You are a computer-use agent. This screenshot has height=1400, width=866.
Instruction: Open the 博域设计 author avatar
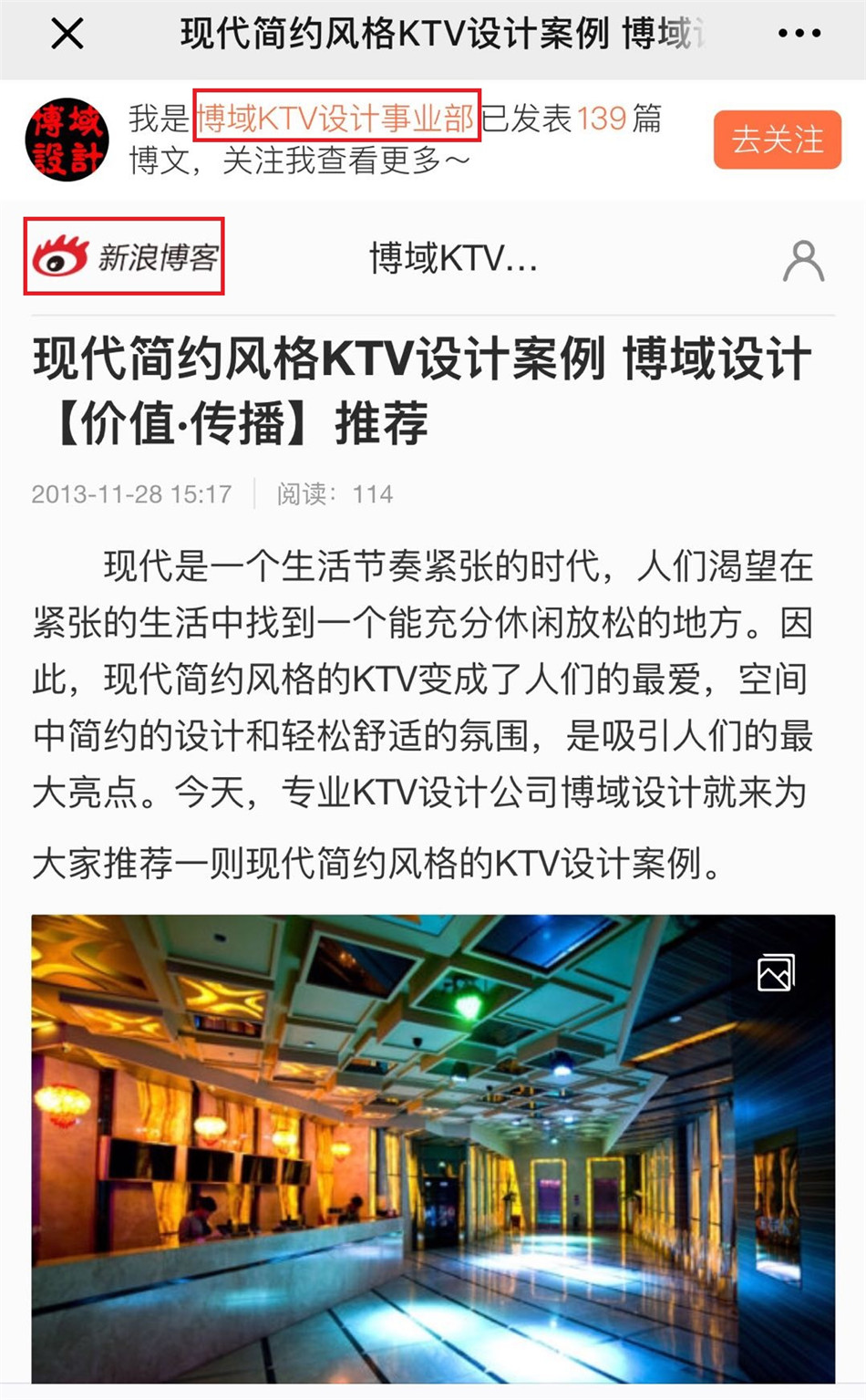click(x=67, y=140)
